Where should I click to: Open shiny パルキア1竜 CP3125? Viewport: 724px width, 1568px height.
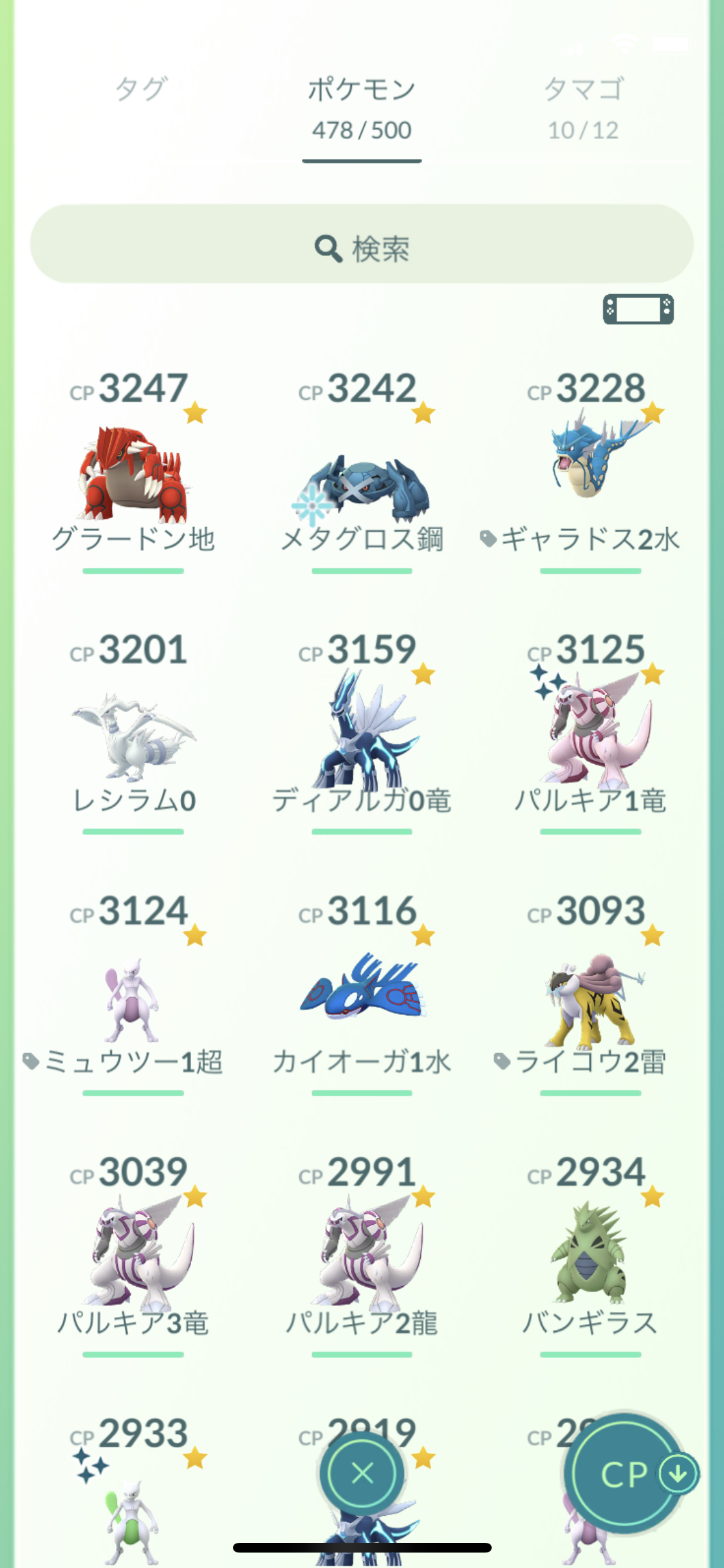(x=590, y=734)
